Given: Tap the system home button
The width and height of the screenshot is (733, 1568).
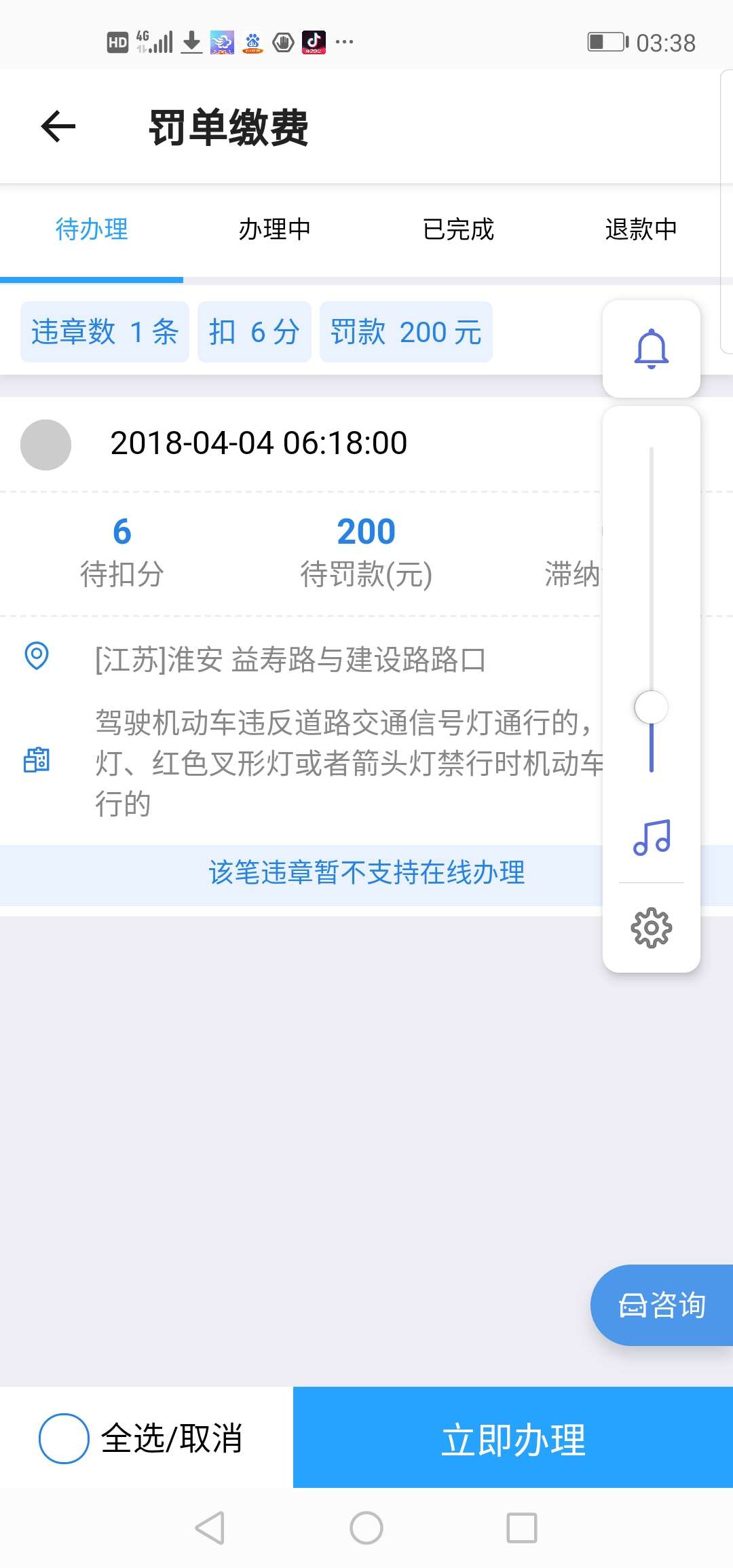Looking at the screenshot, I should (366, 1528).
